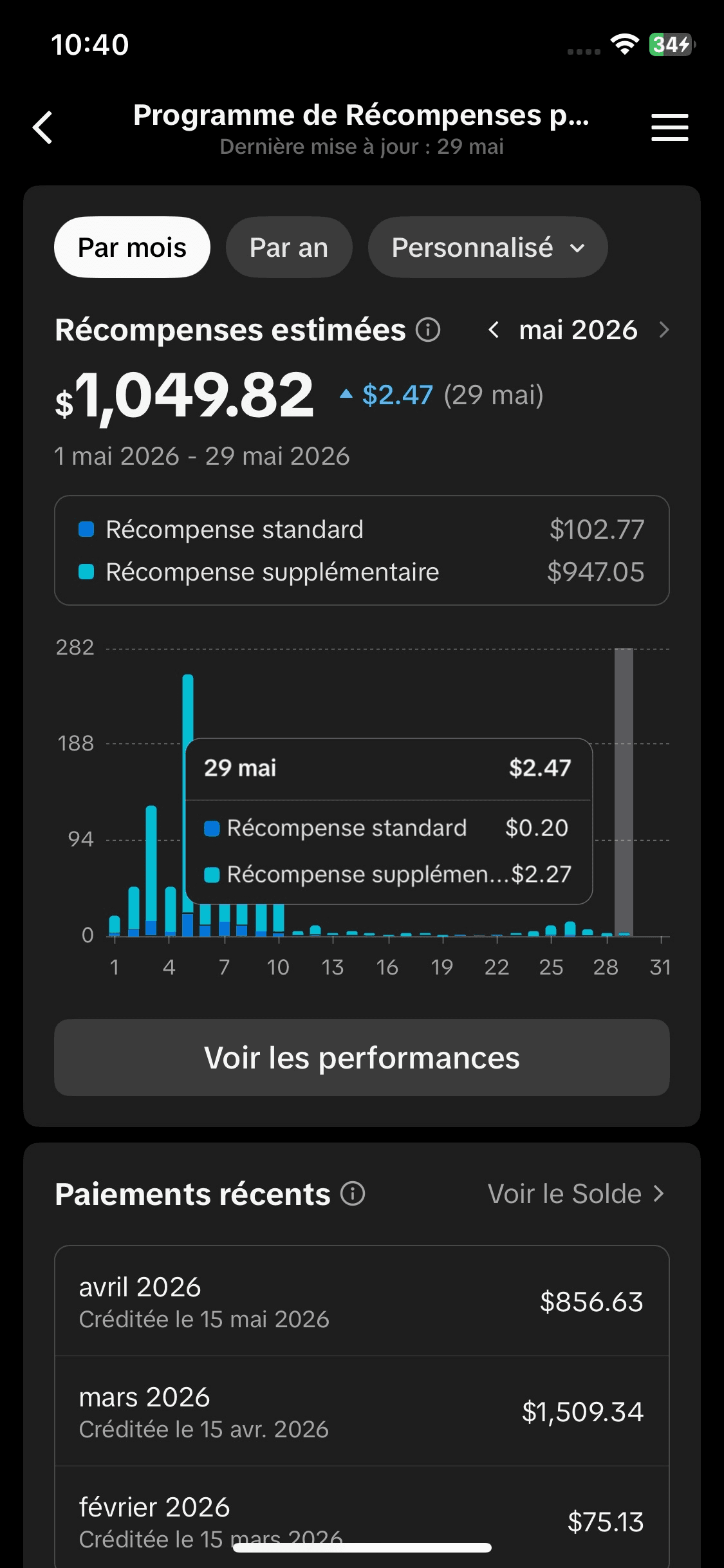This screenshot has height=1568, width=724.
Task: Go to the month before mai 2026
Action: point(494,330)
